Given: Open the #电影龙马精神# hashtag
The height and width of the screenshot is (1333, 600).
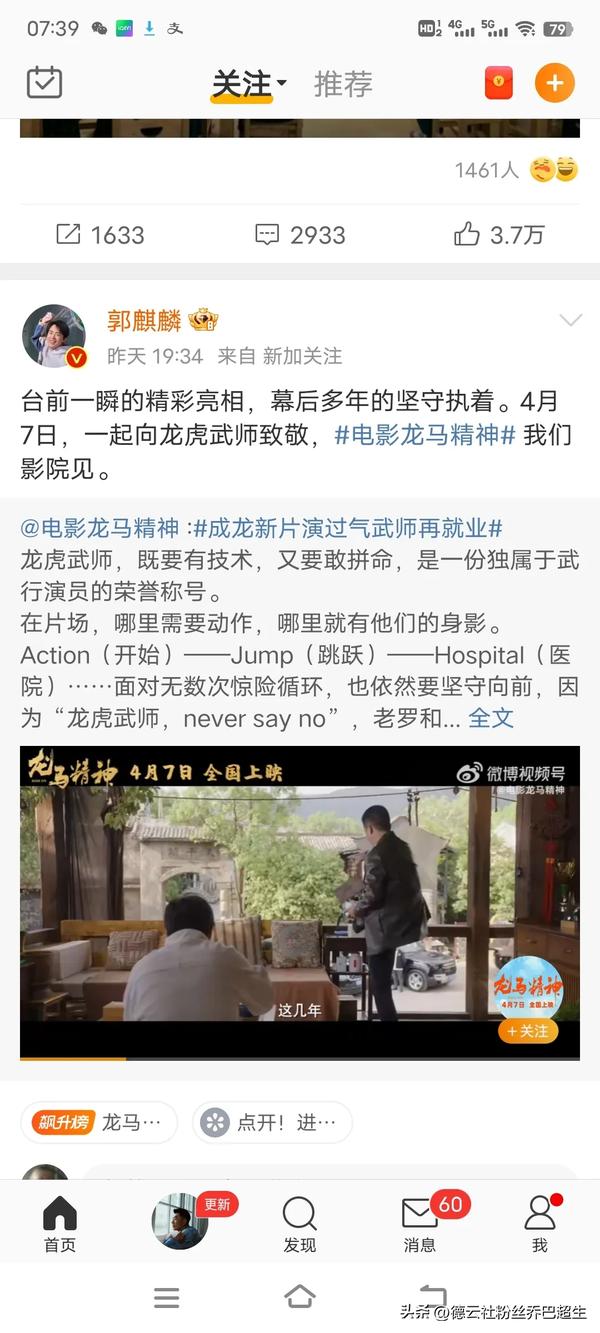Looking at the screenshot, I should click(x=425, y=435).
